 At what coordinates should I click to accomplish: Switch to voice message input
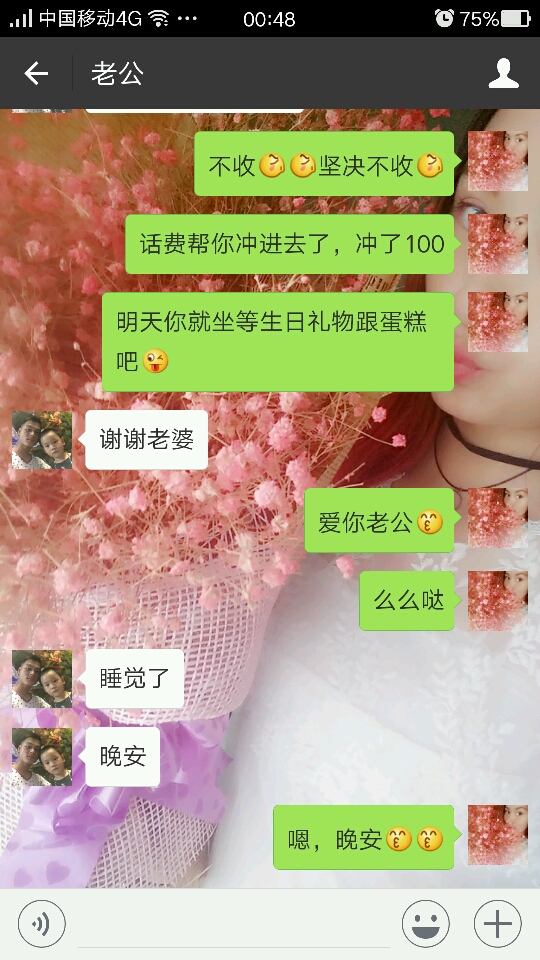click(x=41, y=923)
